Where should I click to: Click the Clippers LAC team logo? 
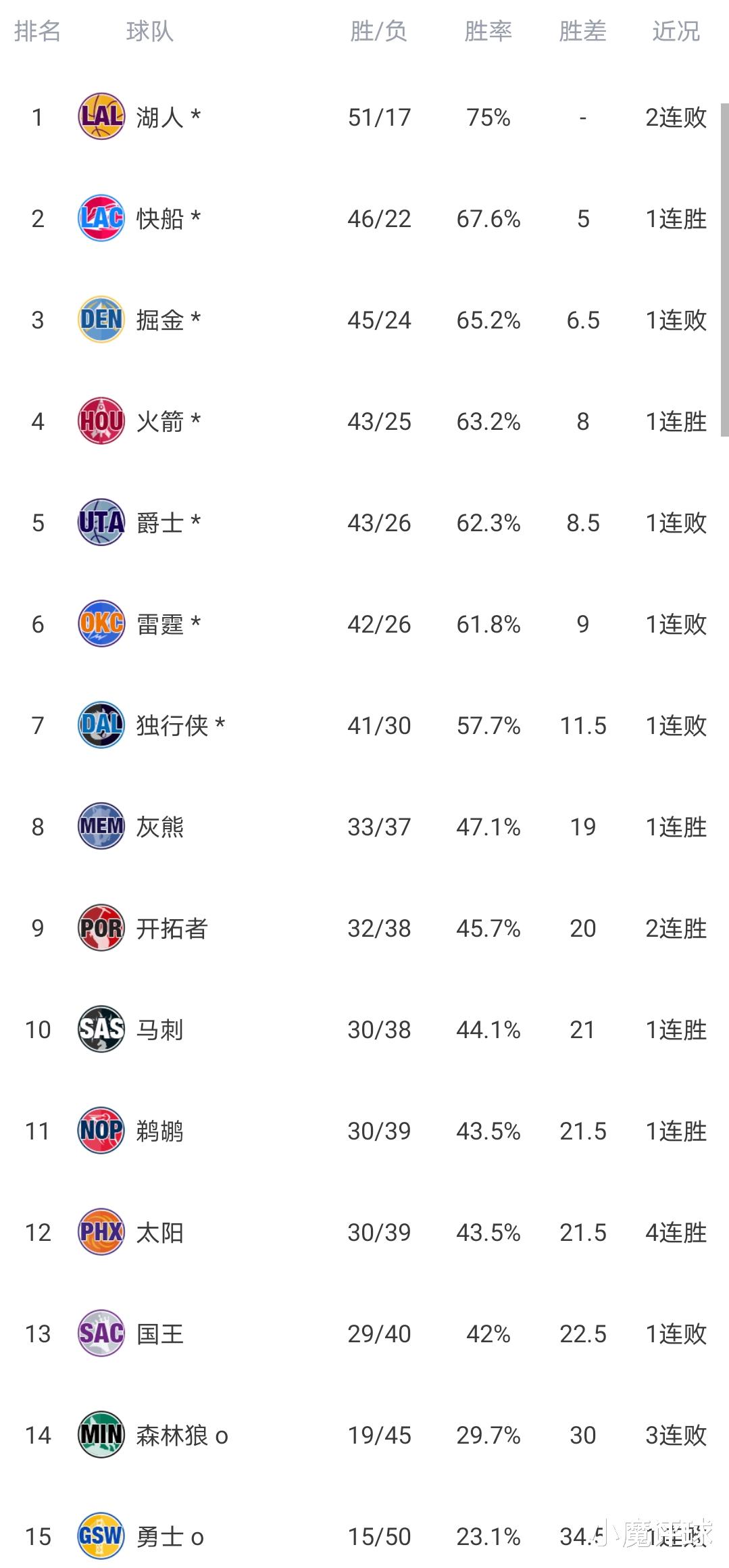101,218
